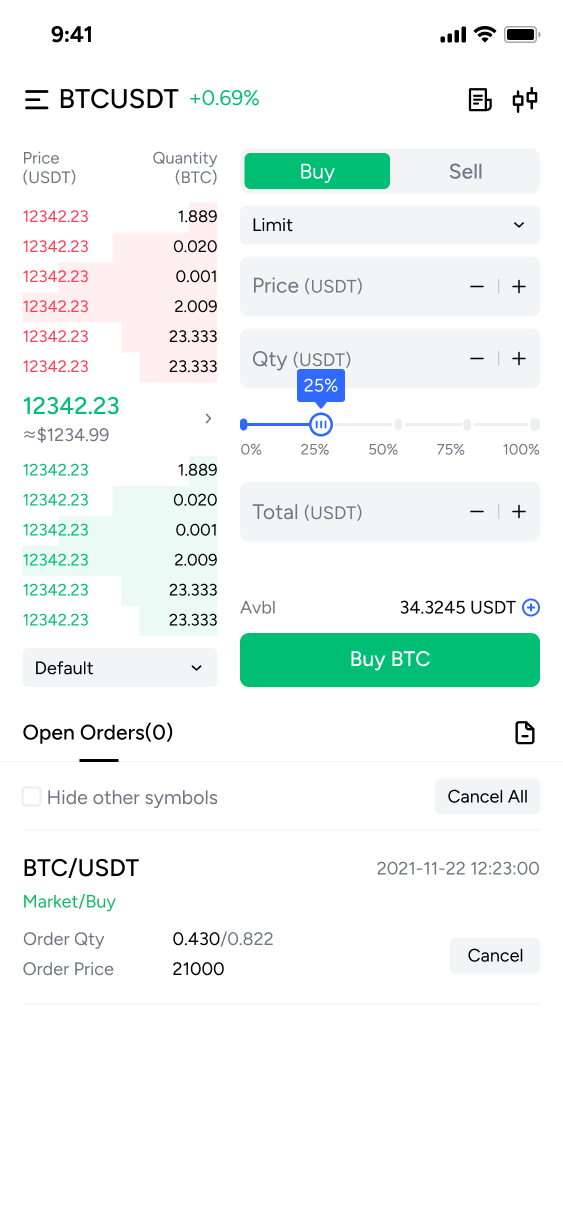Select the Buy tab
Viewport: 563px width, 1218px height.
pos(317,171)
